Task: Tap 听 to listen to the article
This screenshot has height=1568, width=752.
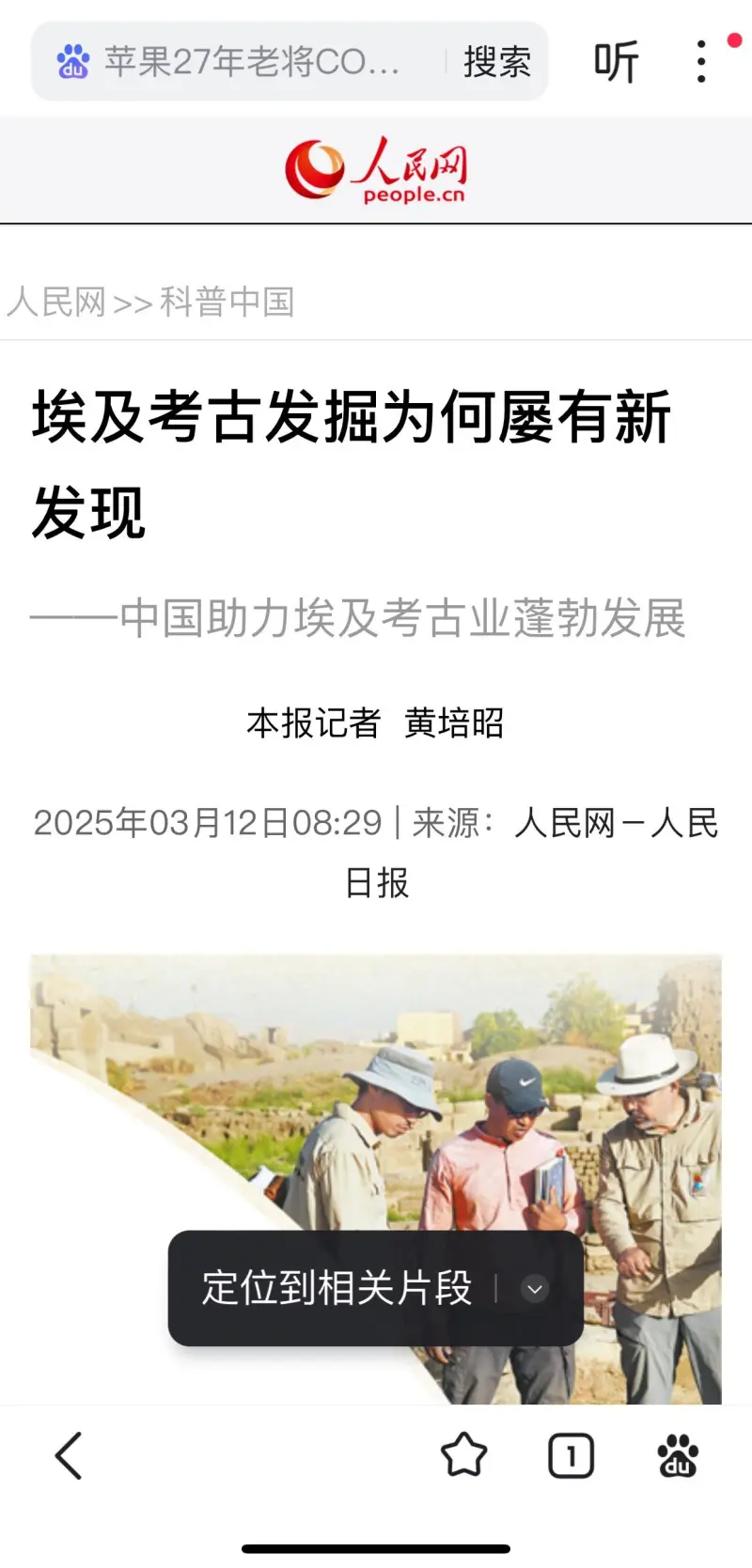Action: point(617,62)
